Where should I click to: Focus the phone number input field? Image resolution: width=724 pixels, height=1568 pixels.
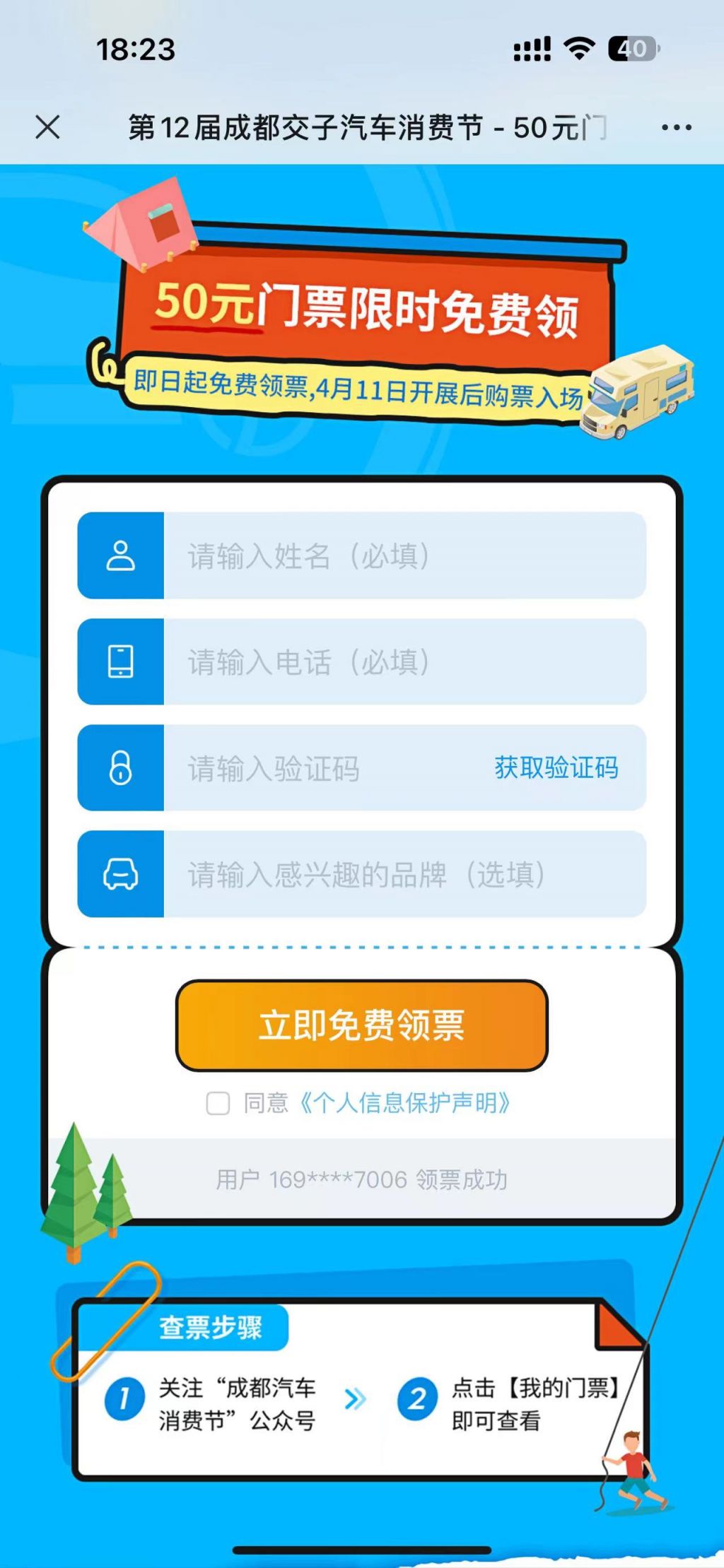pos(403,662)
